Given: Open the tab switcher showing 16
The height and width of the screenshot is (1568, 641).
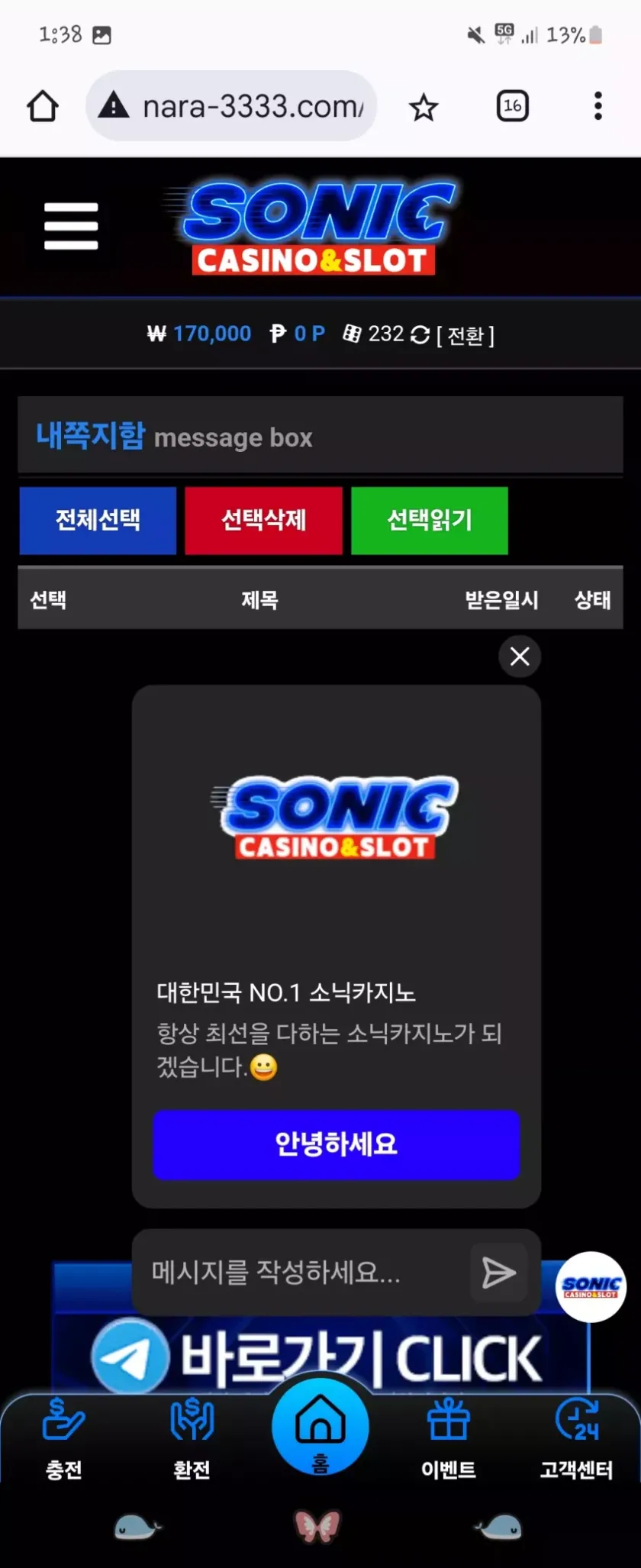Looking at the screenshot, I should pos(512,106).
